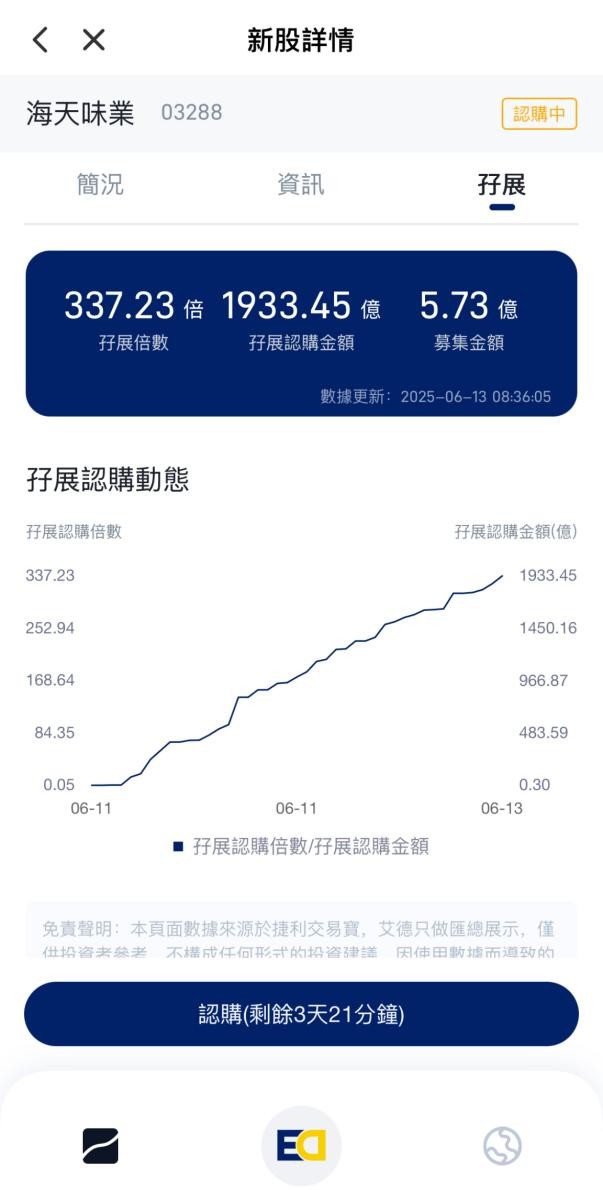Tap the 認購 subscribe button
Image resolution: width=603 pixels, height=1190 pixels.
tap(301, 1014)
